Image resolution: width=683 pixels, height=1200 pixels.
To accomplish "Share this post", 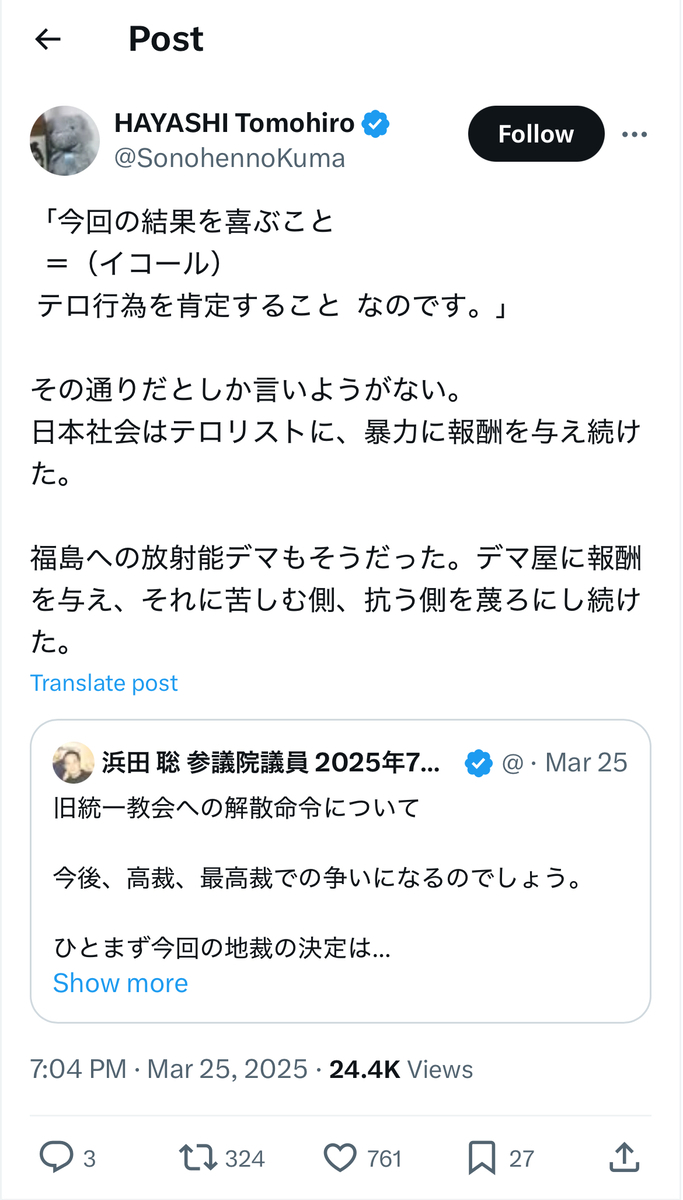I will 624,1158.
